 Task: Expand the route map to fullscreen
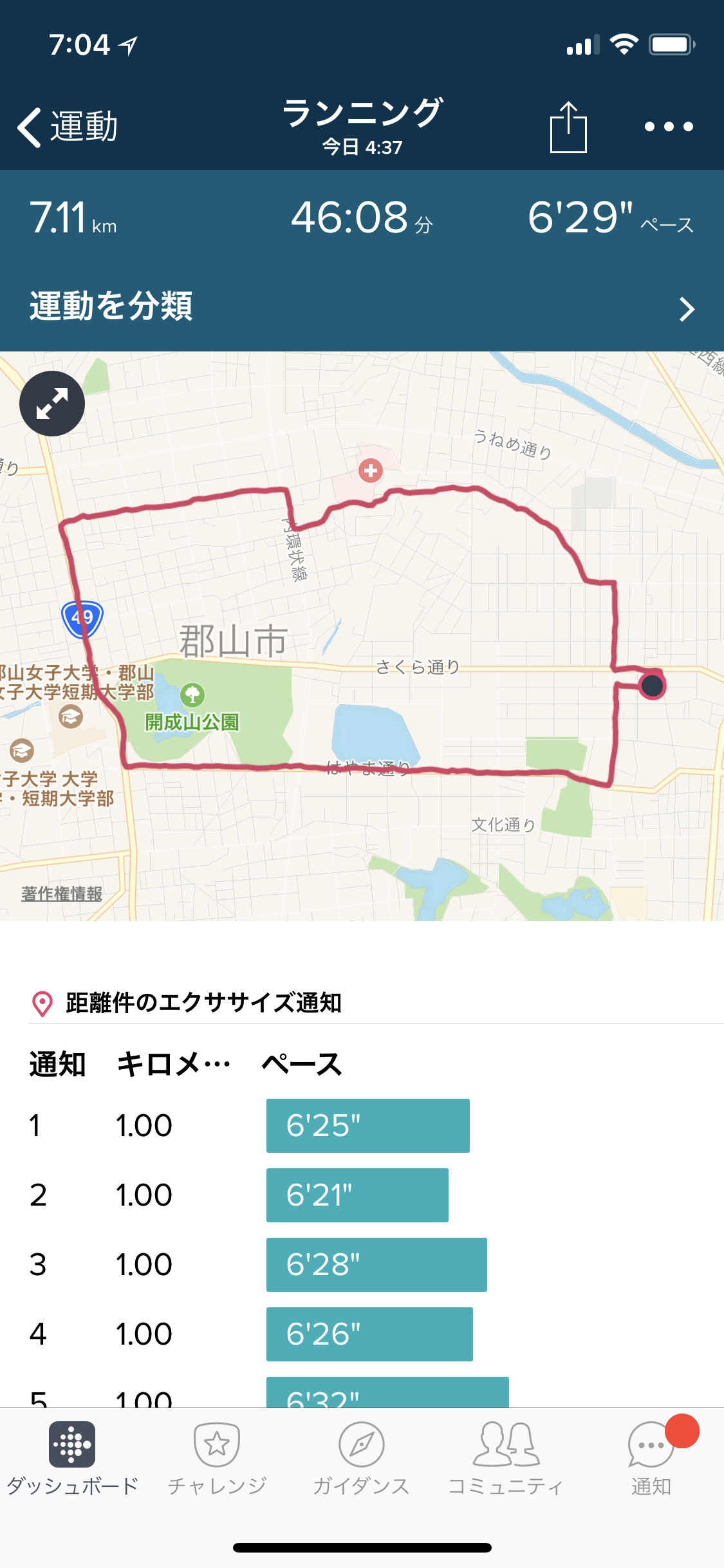click(52, 404)
